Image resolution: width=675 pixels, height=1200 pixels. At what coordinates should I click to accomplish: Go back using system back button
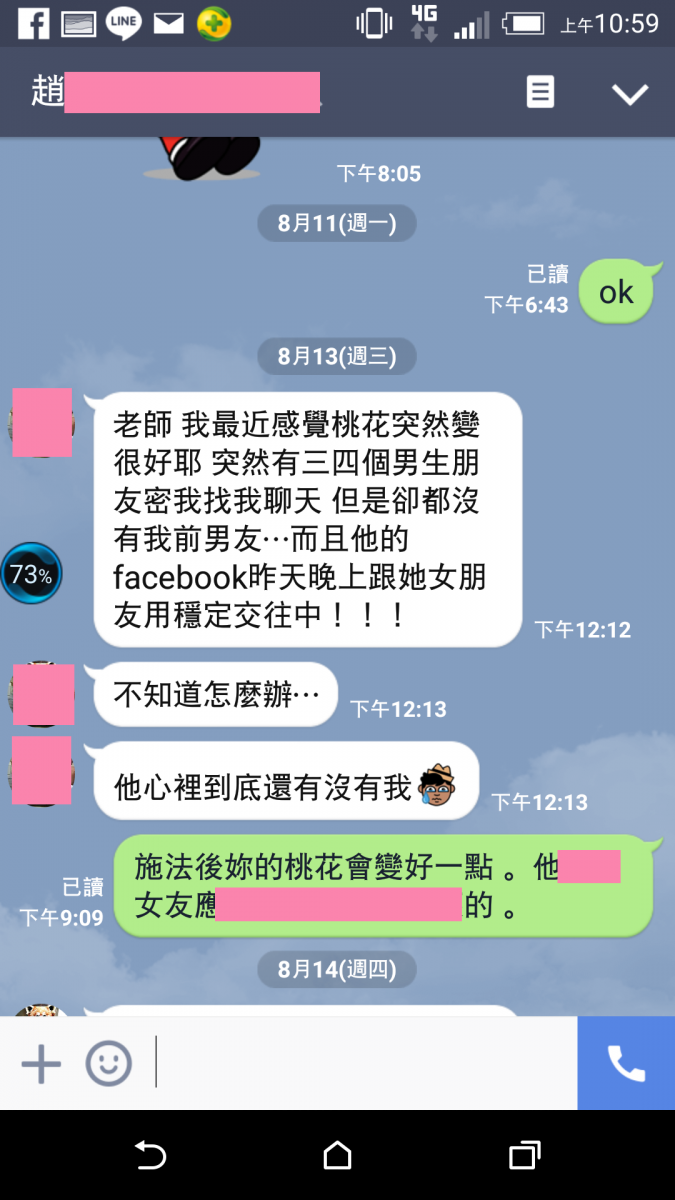(x=150, y=1156)
